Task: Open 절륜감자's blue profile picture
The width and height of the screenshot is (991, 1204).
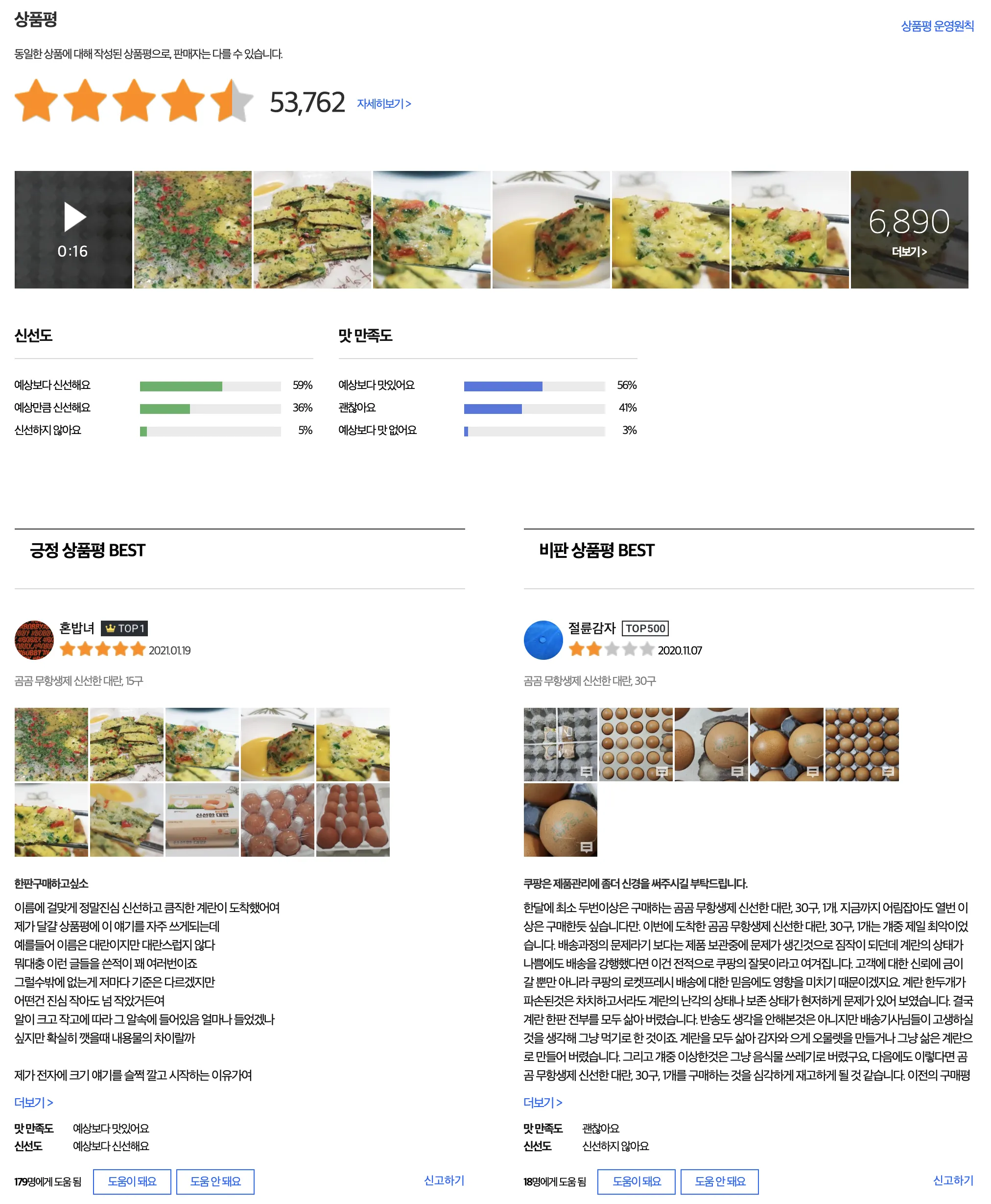Action: (x=543, y=640)
